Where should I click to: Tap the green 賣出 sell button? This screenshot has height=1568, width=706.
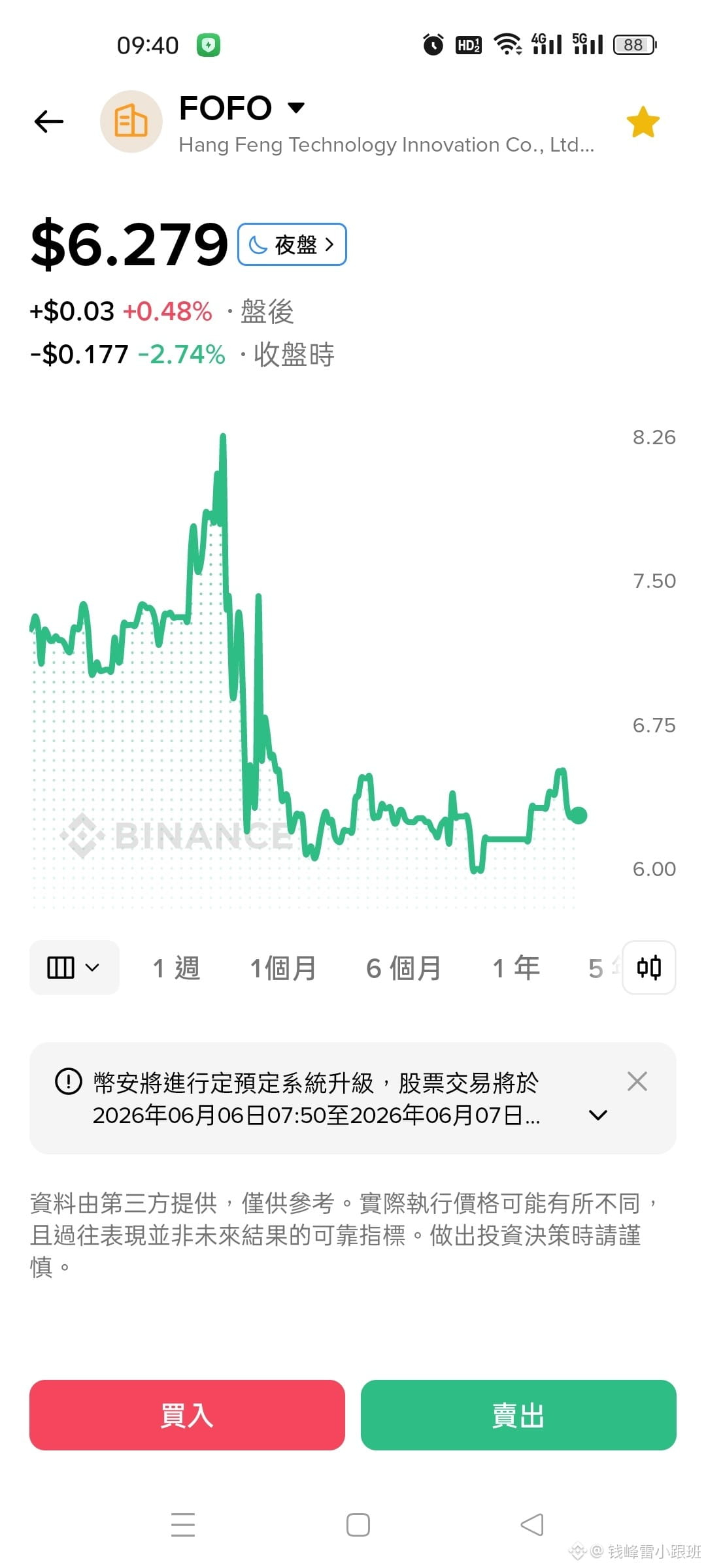coord(518,1415)
